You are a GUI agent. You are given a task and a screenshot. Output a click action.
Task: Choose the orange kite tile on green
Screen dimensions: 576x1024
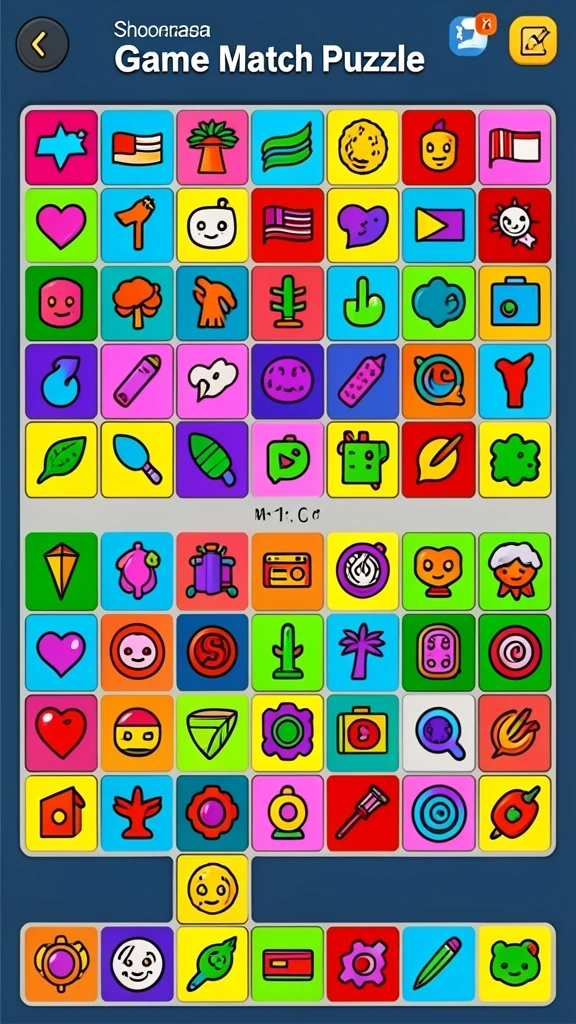(x=61, y=571)
